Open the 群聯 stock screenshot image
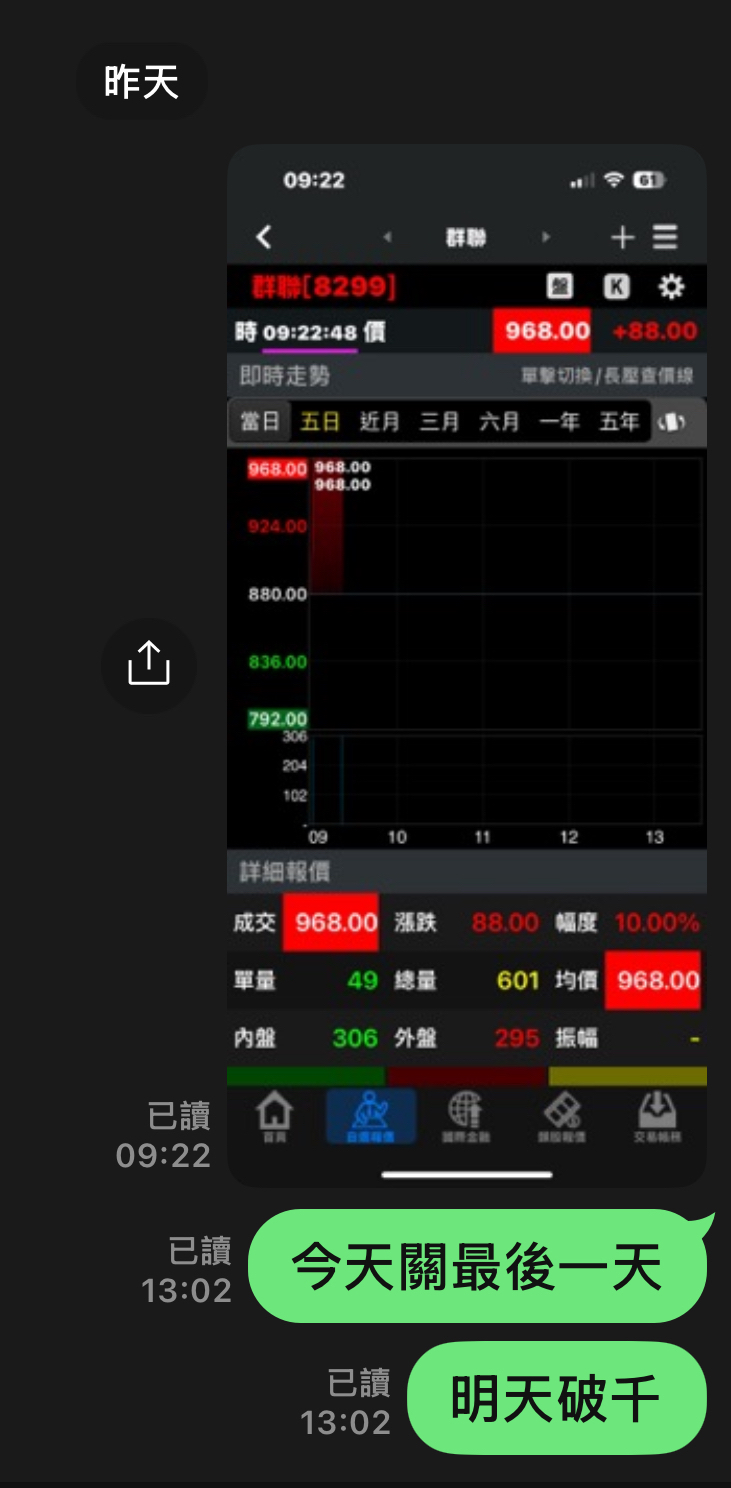Viewport: 731px width, 1488px height. tap(466, 664)
